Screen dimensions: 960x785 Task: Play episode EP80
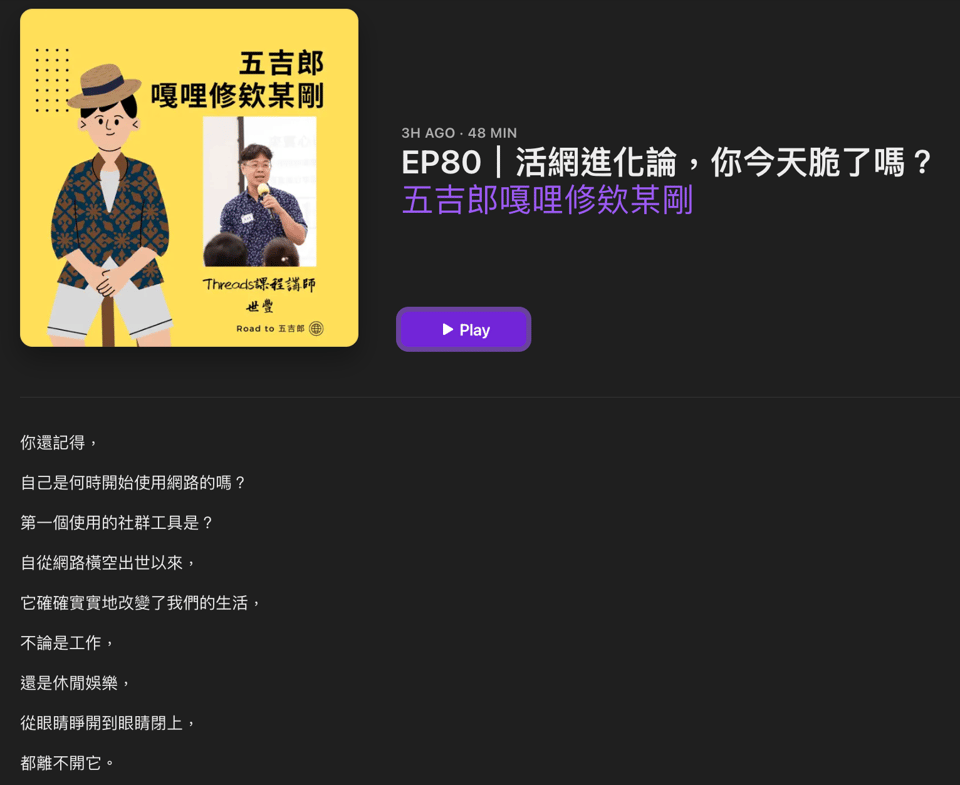click(463, 329)
